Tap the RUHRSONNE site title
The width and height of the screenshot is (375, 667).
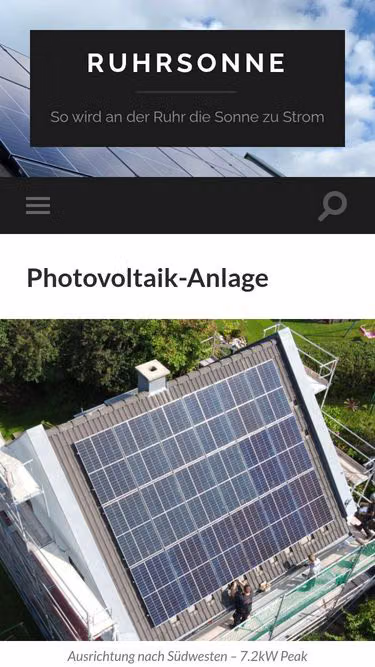point(187,63)
